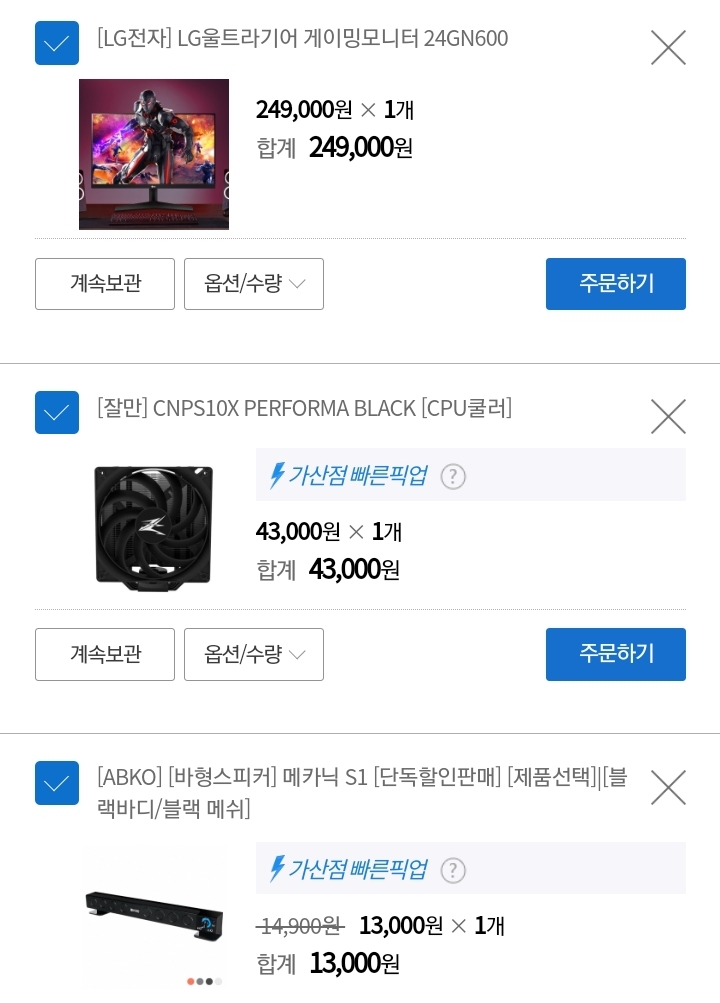Open the CNPS10X PERFORMA BLACK product image
Image resolution: width=720 pixels, height=1003 pixels.
click(x=153, y=528)
